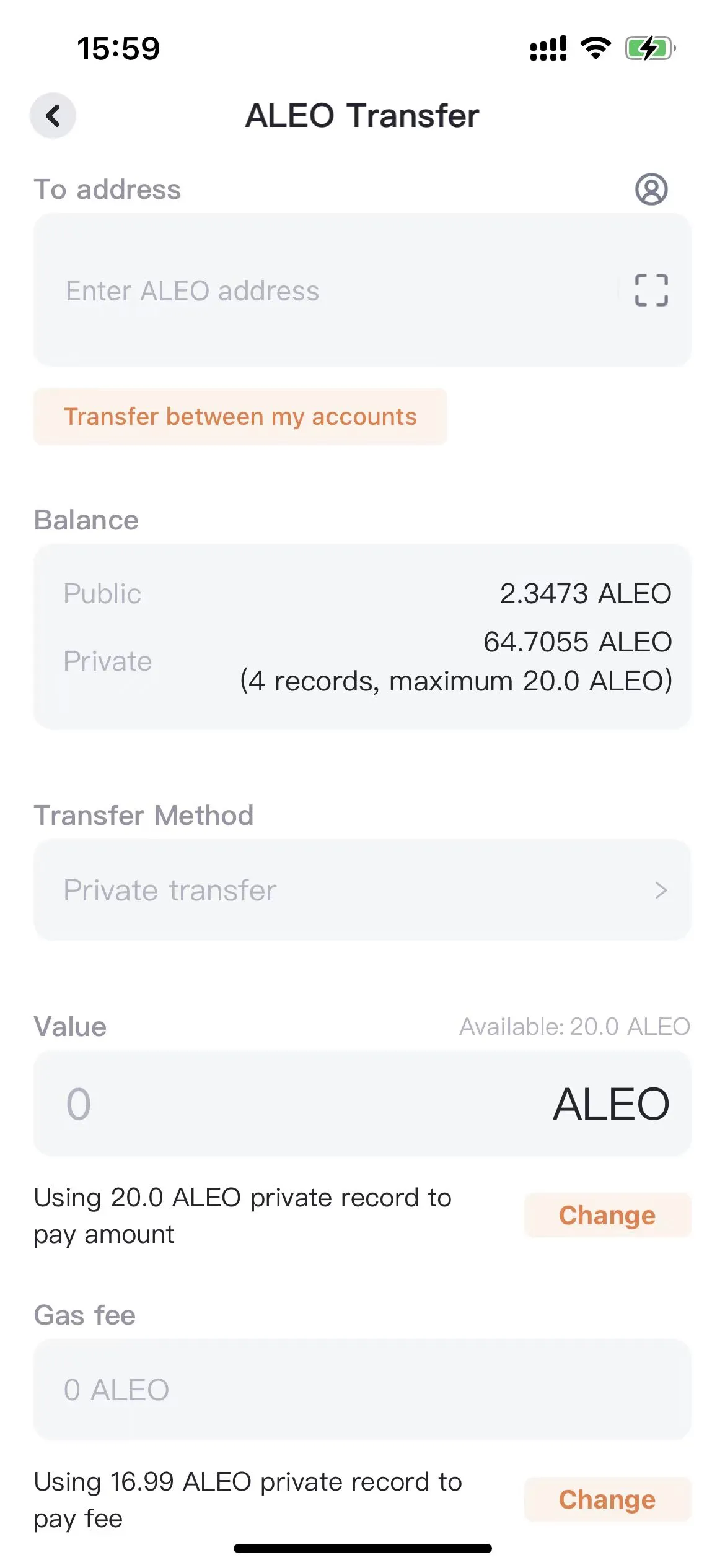The width and height of the screenshot is (725, 1568).
Task: Tap the ALEO Transfer title
Action: (x=362, y=115)
